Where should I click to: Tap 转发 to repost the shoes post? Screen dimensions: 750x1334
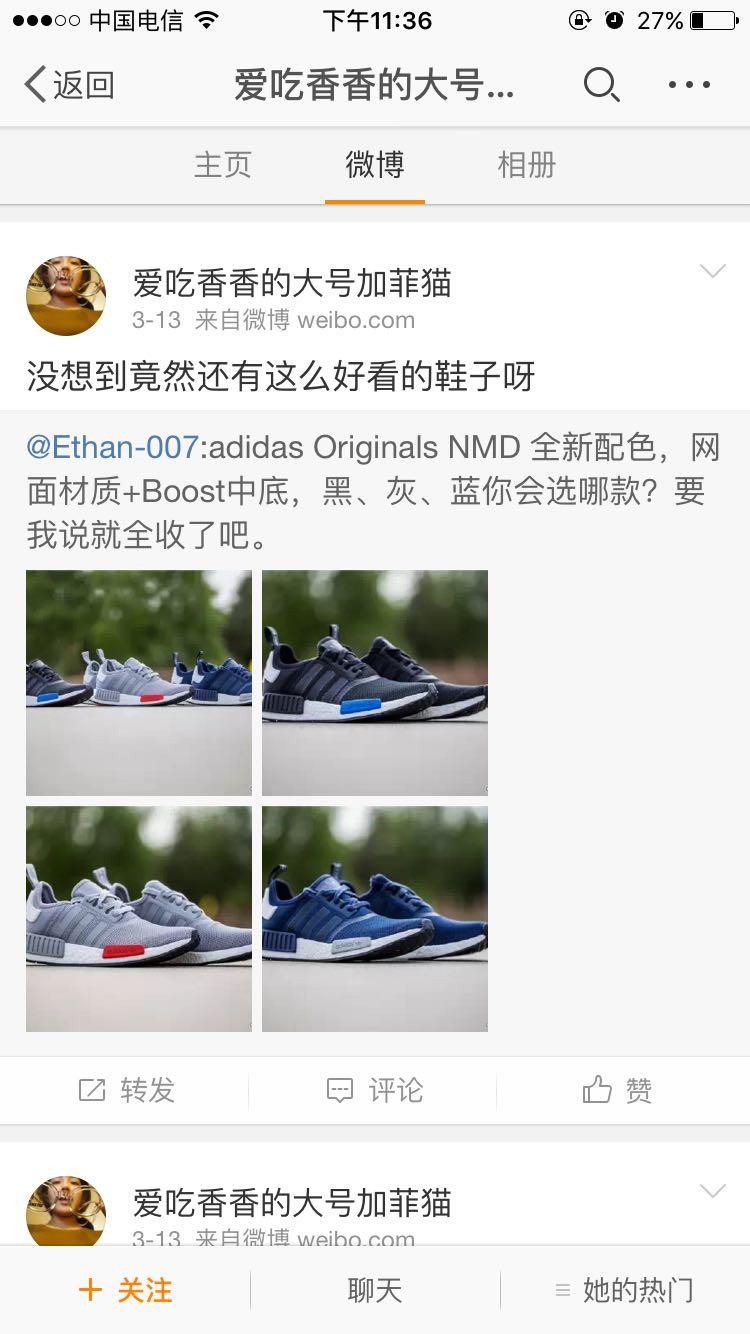(x=126, y=1090)
